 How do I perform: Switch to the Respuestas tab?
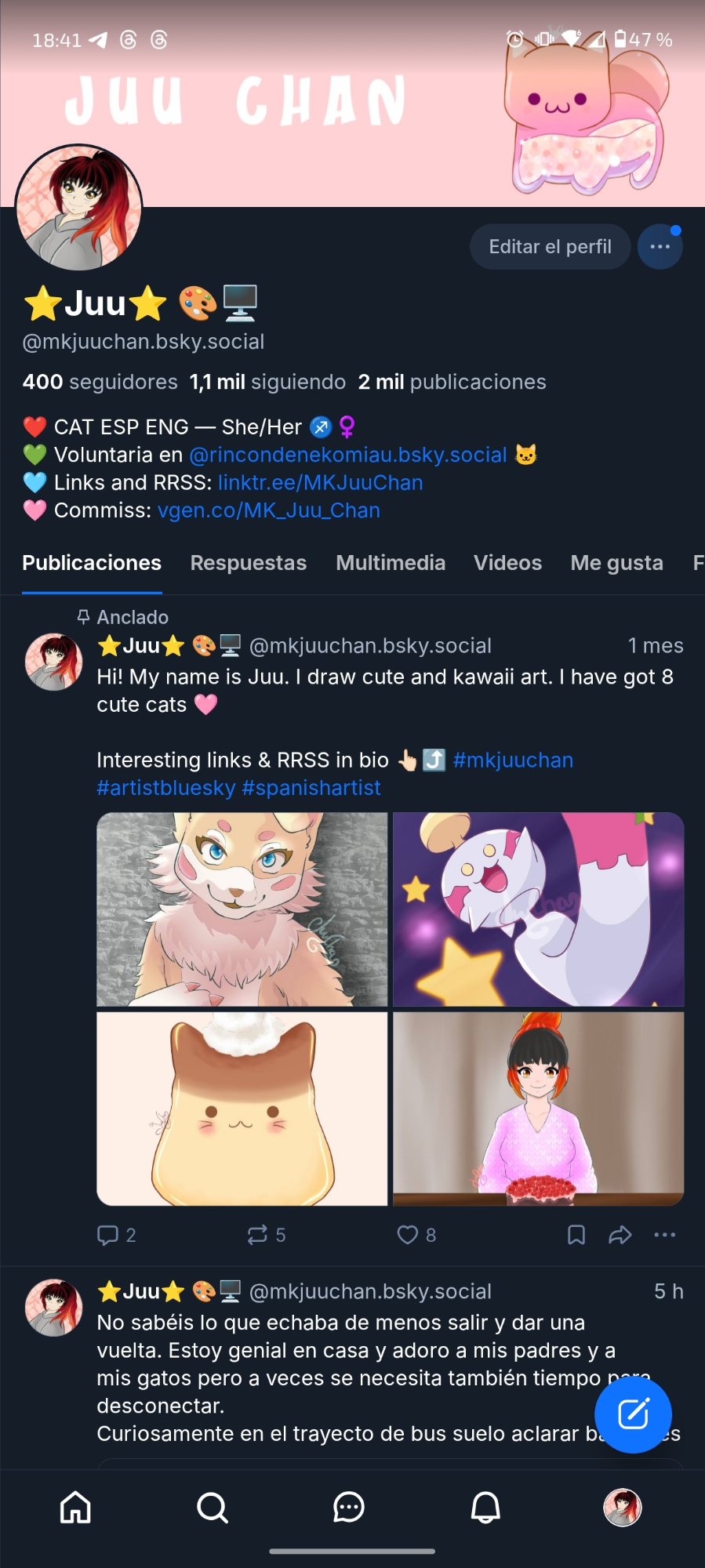pos(248,563)
